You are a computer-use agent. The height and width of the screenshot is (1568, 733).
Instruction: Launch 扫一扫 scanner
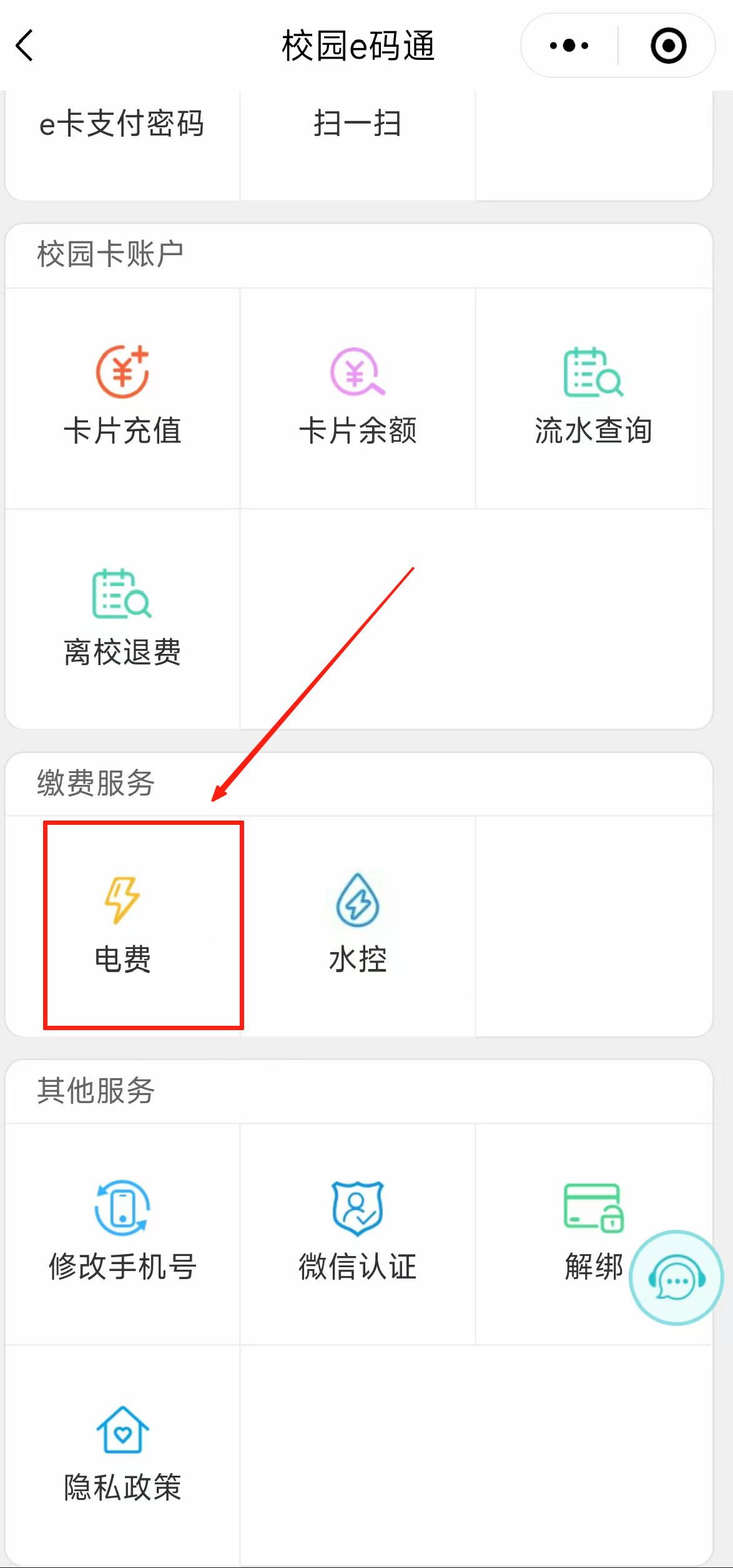coord(357,124)
